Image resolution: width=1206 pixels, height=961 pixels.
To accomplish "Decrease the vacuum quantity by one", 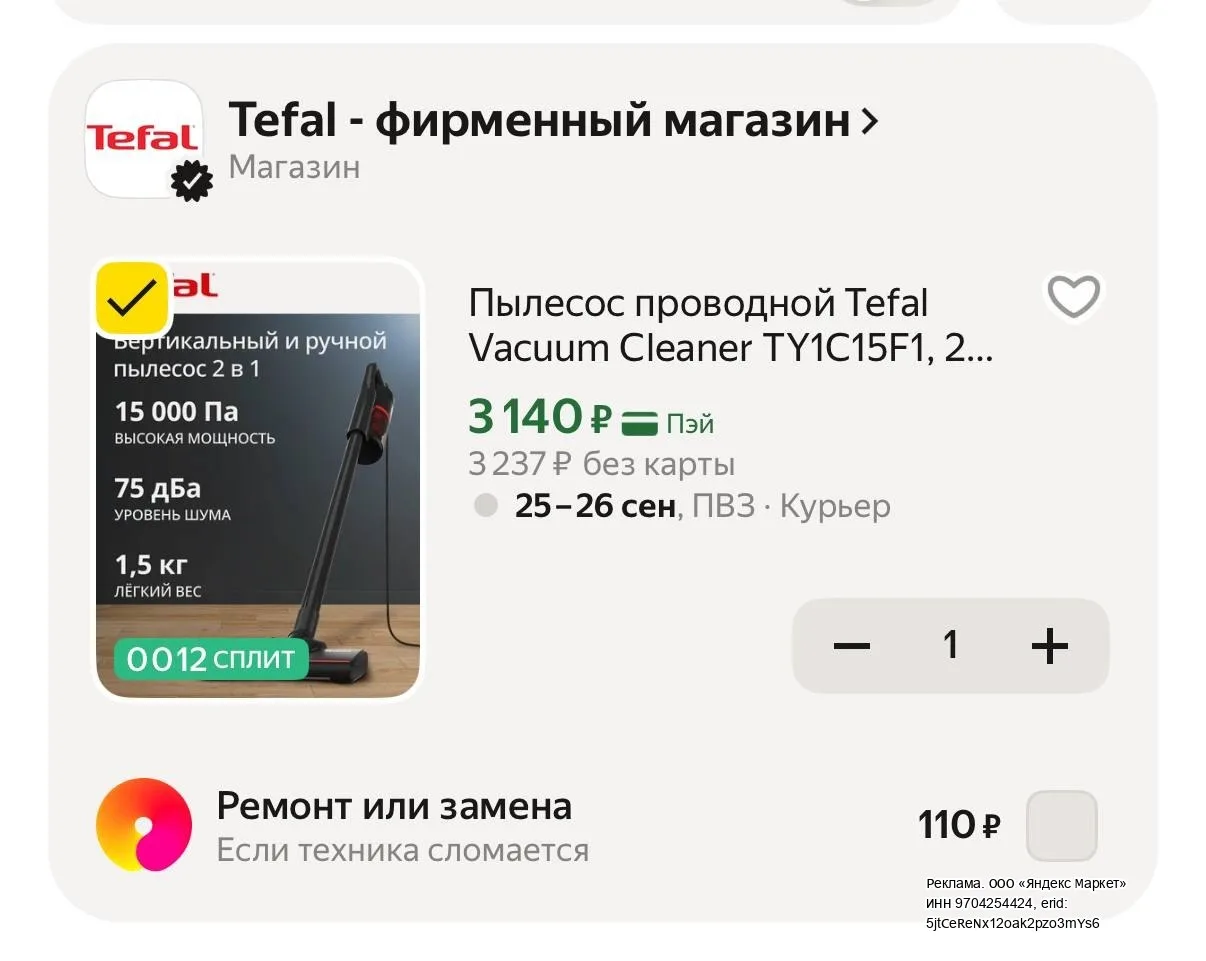I will [x=852, y=646].
